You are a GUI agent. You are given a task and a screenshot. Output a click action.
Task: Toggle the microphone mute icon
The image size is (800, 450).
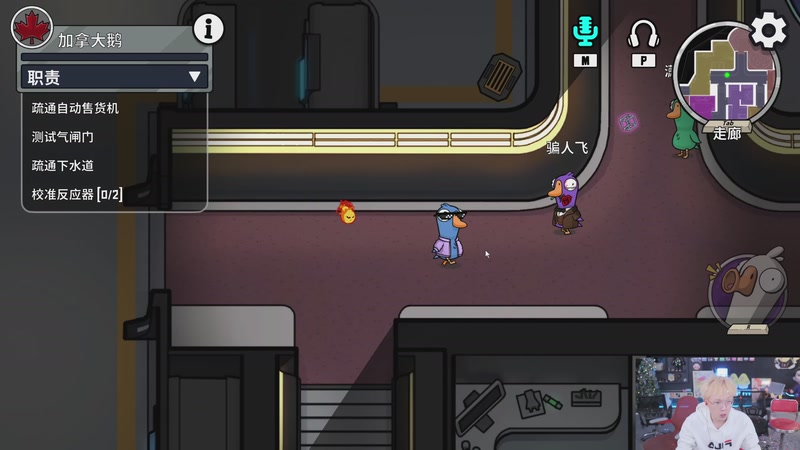point(585,33)
